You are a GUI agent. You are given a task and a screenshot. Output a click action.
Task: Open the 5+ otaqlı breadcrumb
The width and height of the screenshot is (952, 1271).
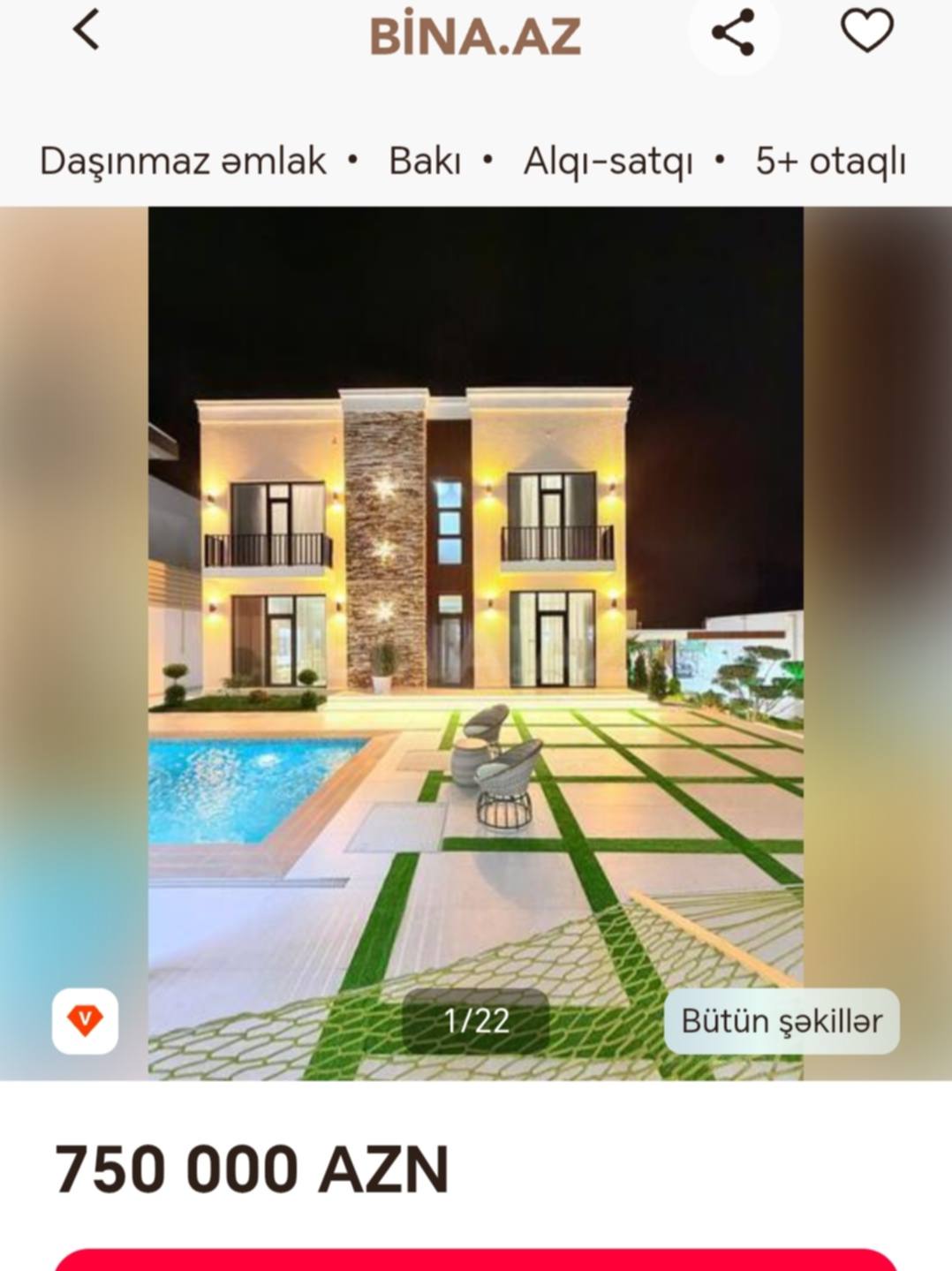pyautogui.click(x=830, y=162)
